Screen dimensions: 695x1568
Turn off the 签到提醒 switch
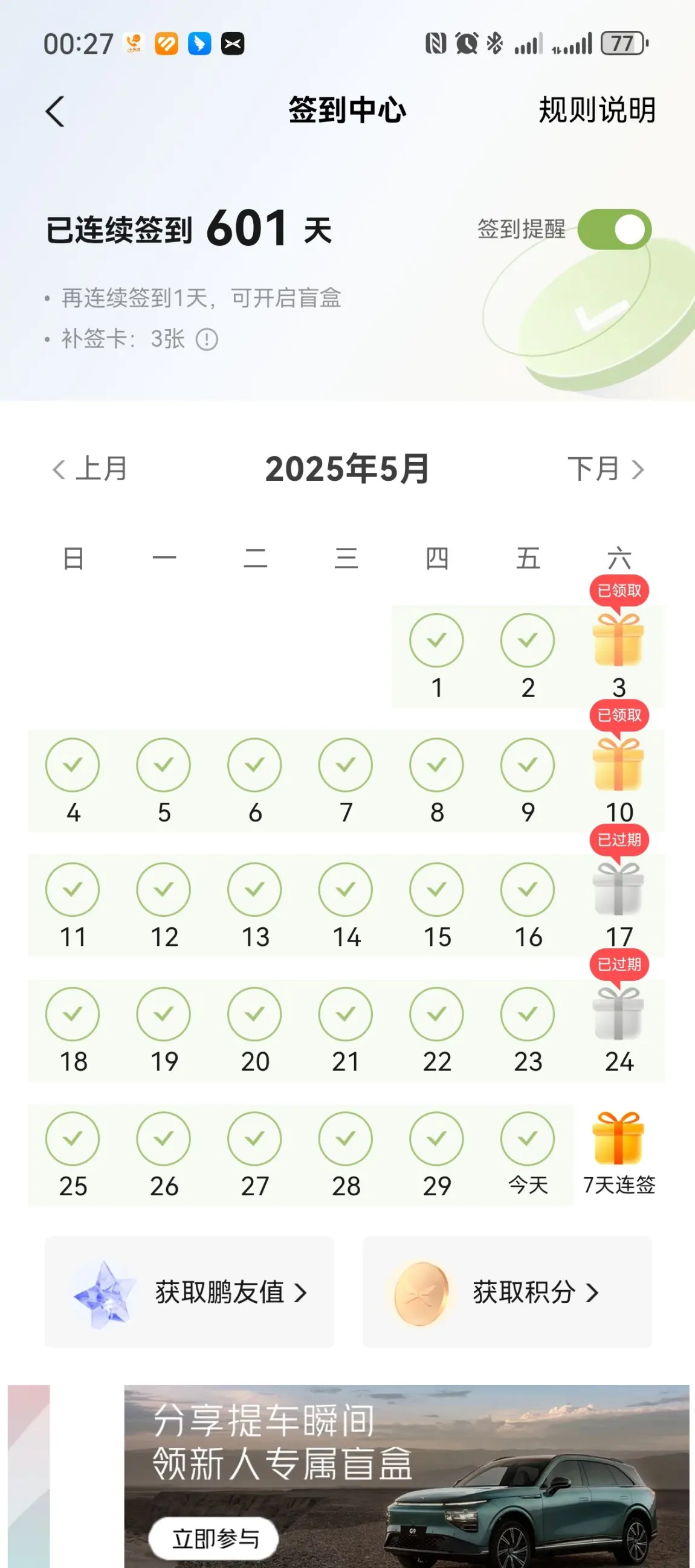click(614, 230)
